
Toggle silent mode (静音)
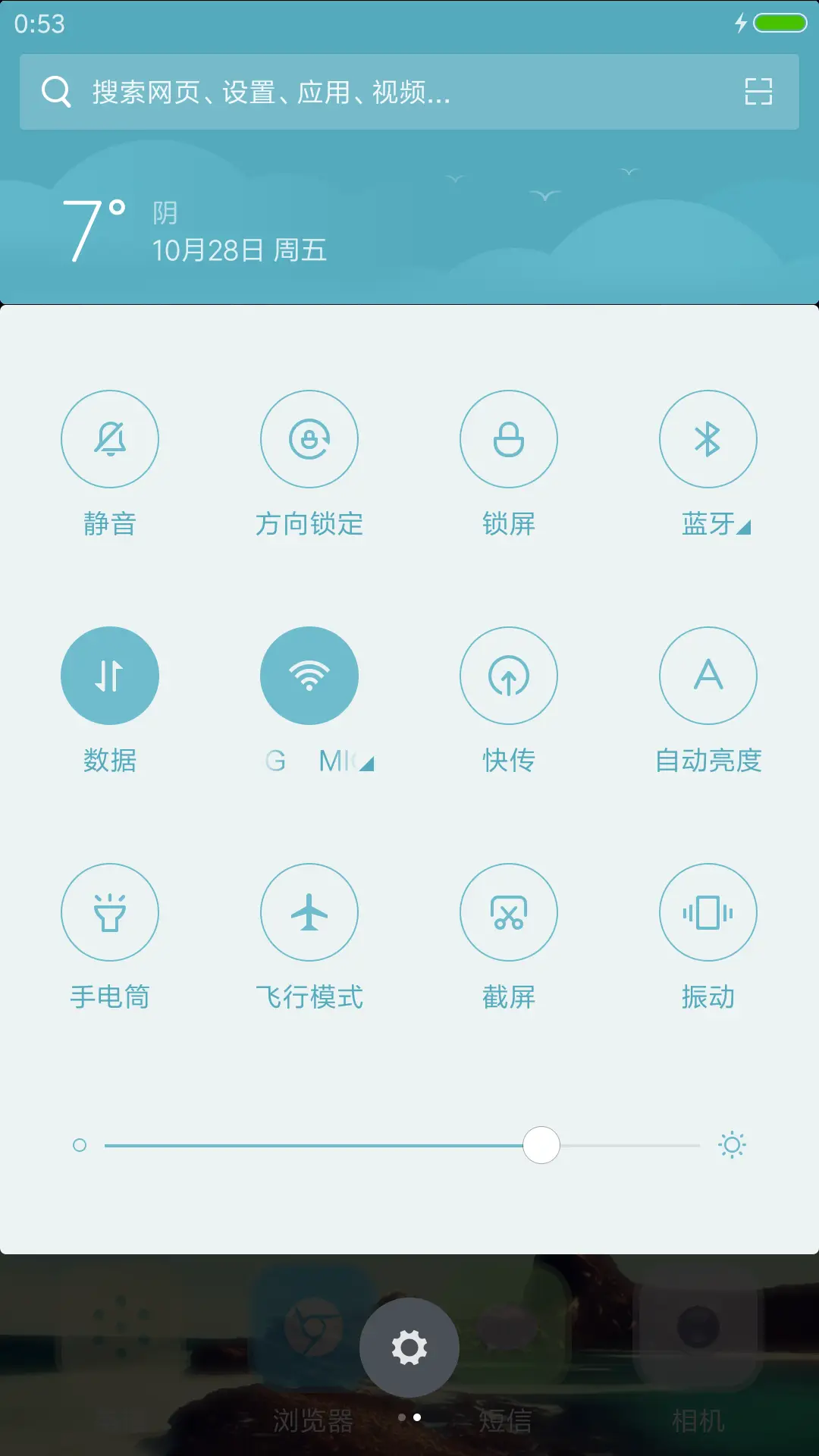(x=110, y=439)
